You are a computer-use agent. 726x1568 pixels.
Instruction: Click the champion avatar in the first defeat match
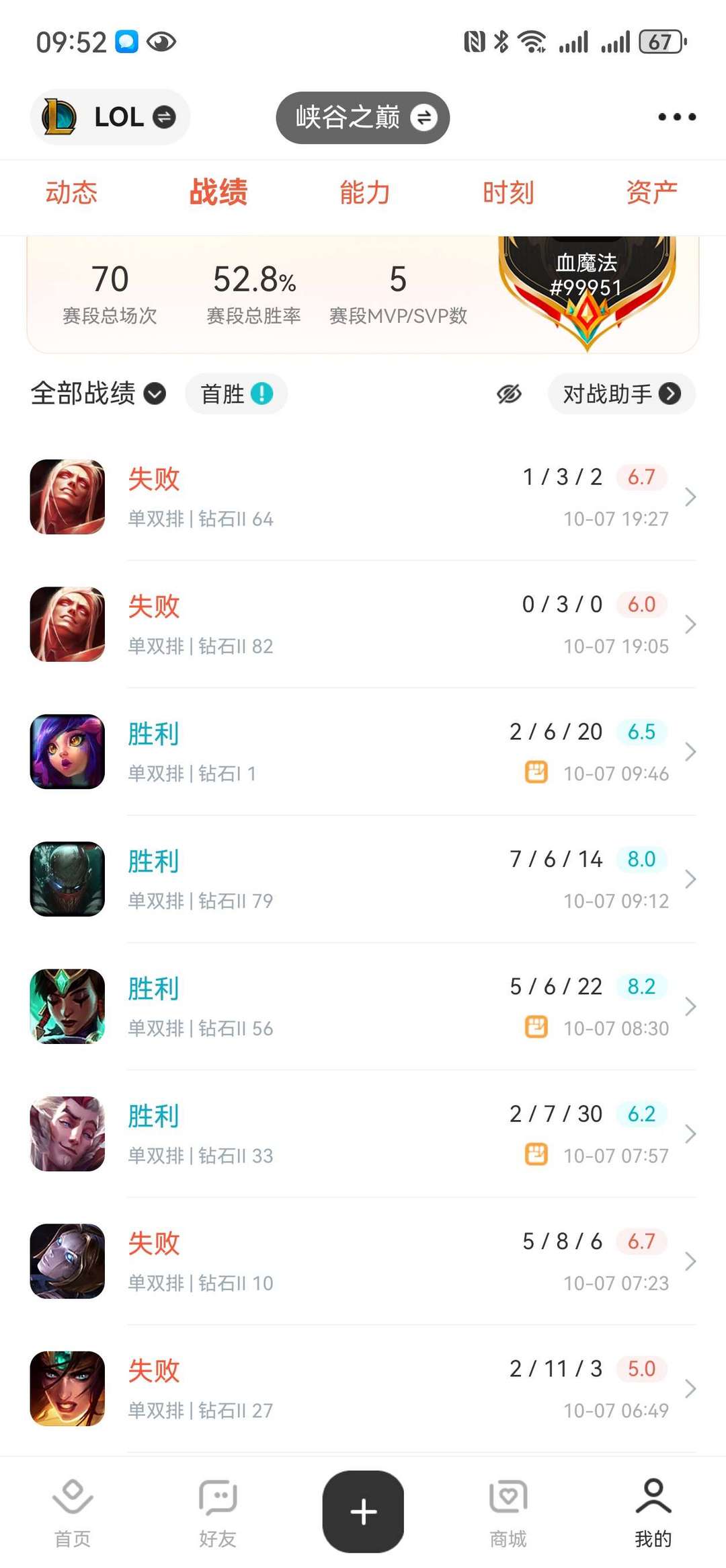click(67, 496)
